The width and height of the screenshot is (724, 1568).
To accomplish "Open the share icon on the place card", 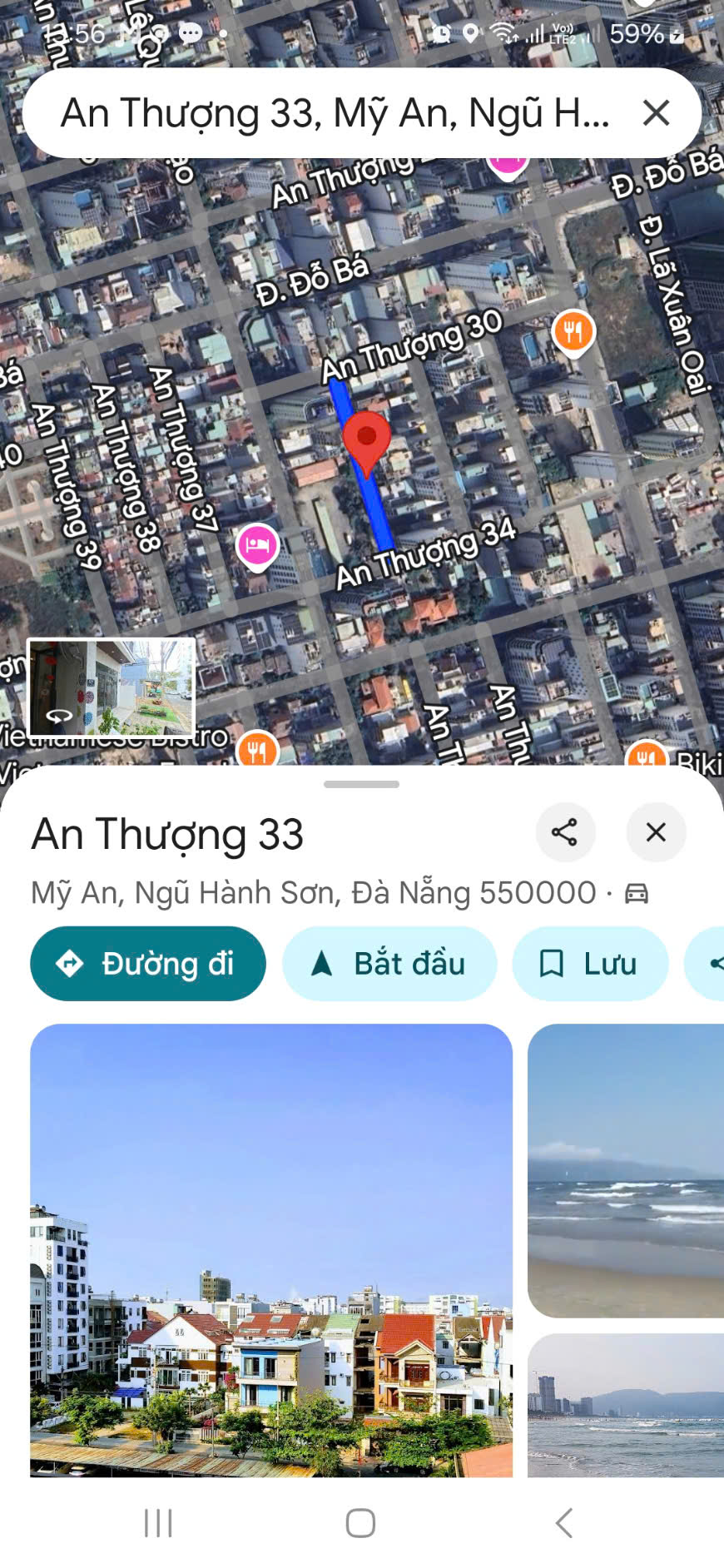I will [x=566, y=832].
